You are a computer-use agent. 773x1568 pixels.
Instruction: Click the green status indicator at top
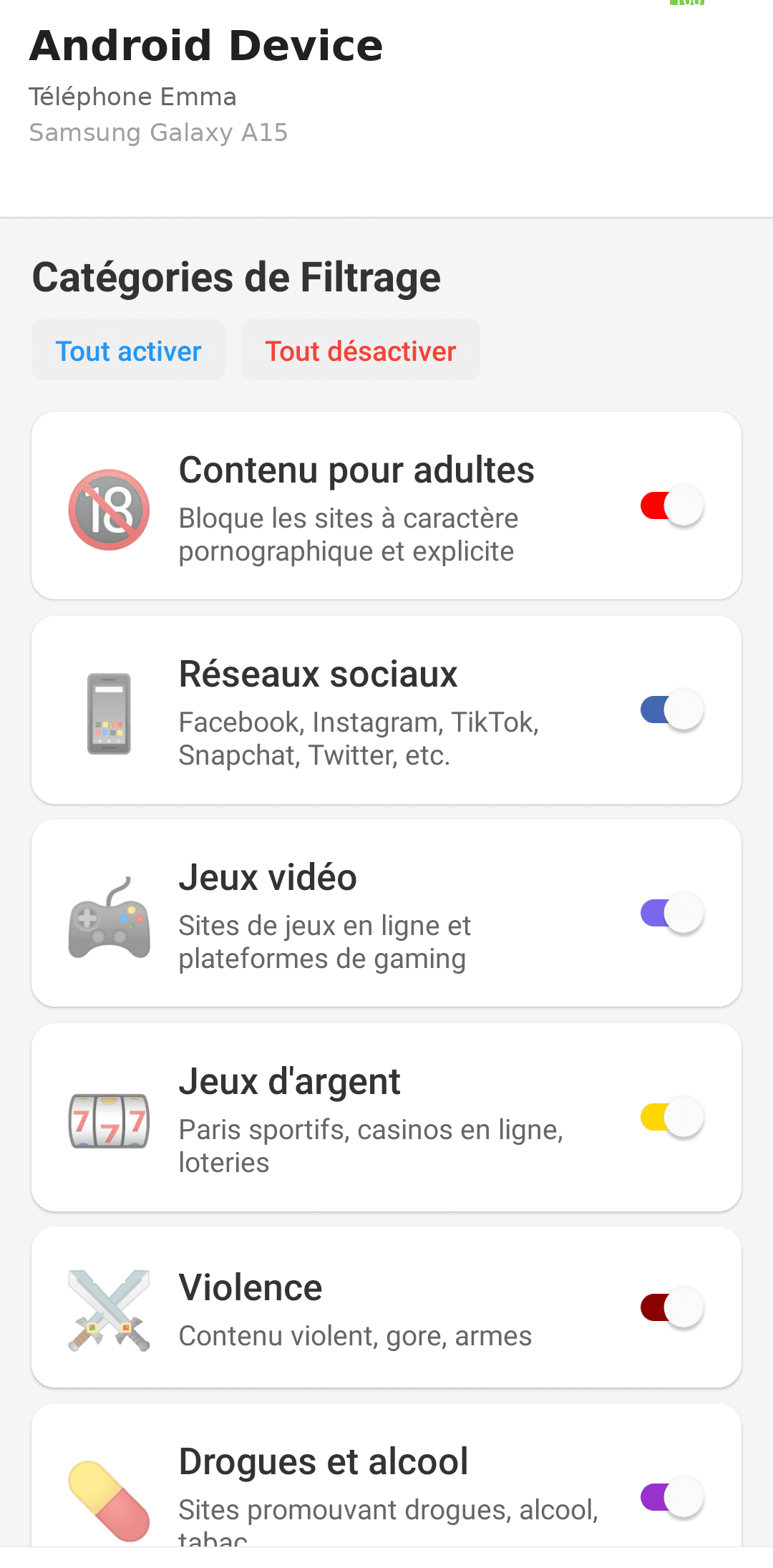point(686,4)
